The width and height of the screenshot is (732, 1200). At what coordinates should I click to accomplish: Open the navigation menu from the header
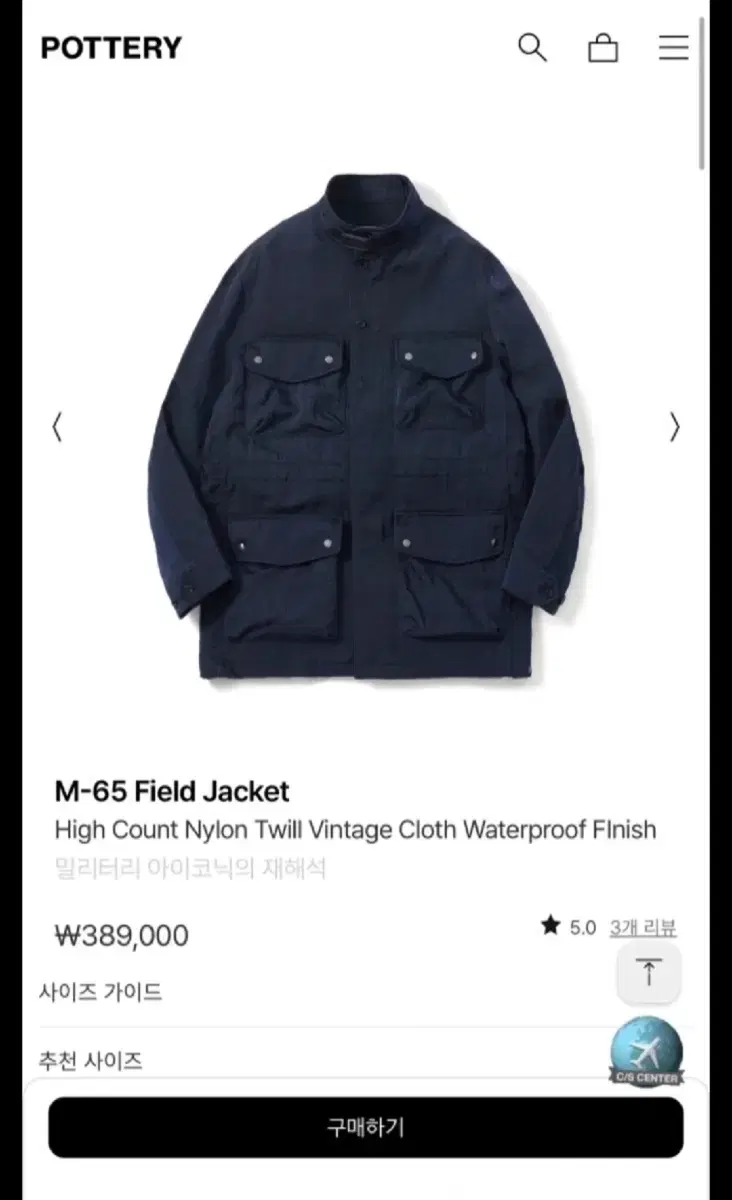click(x=673, y=48)
